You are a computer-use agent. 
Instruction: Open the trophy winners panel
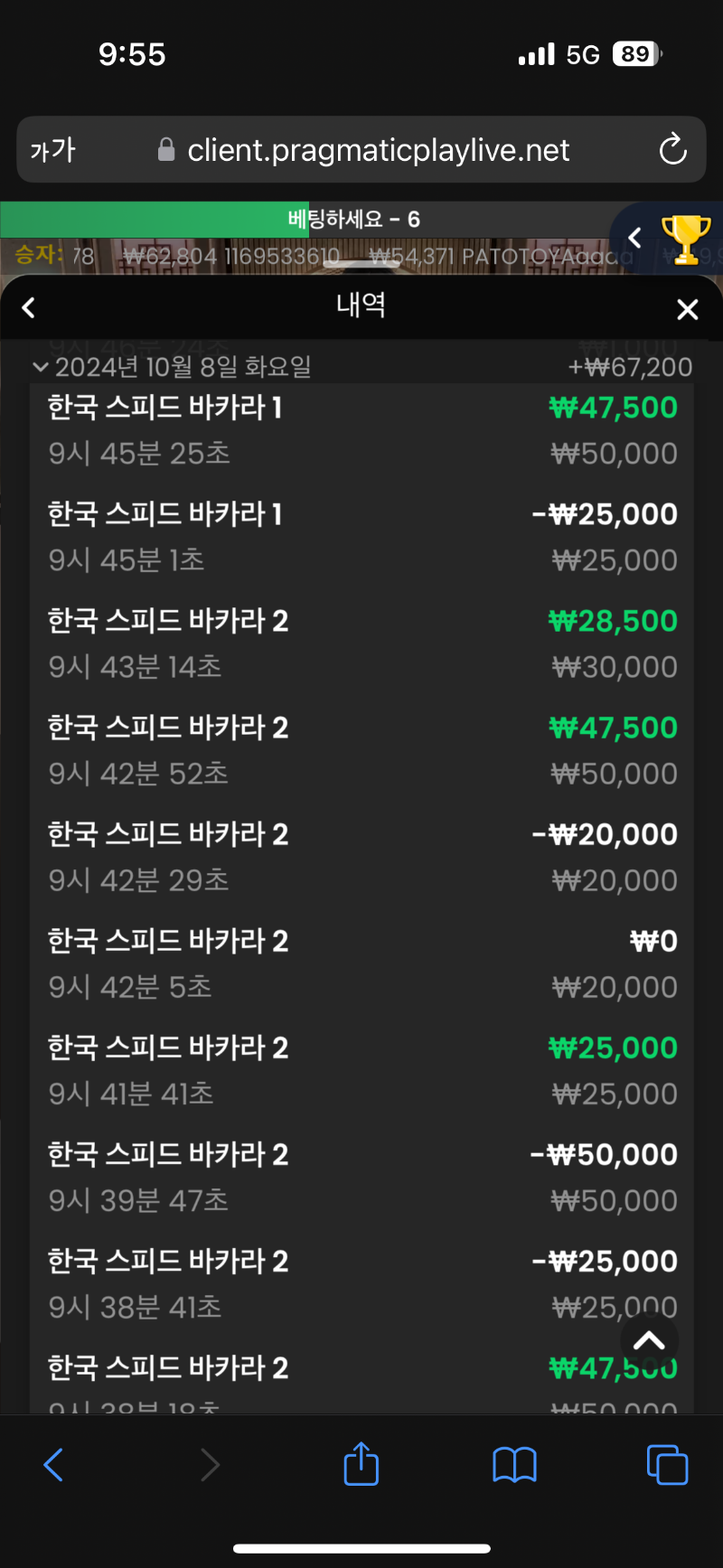coord(686,239)
